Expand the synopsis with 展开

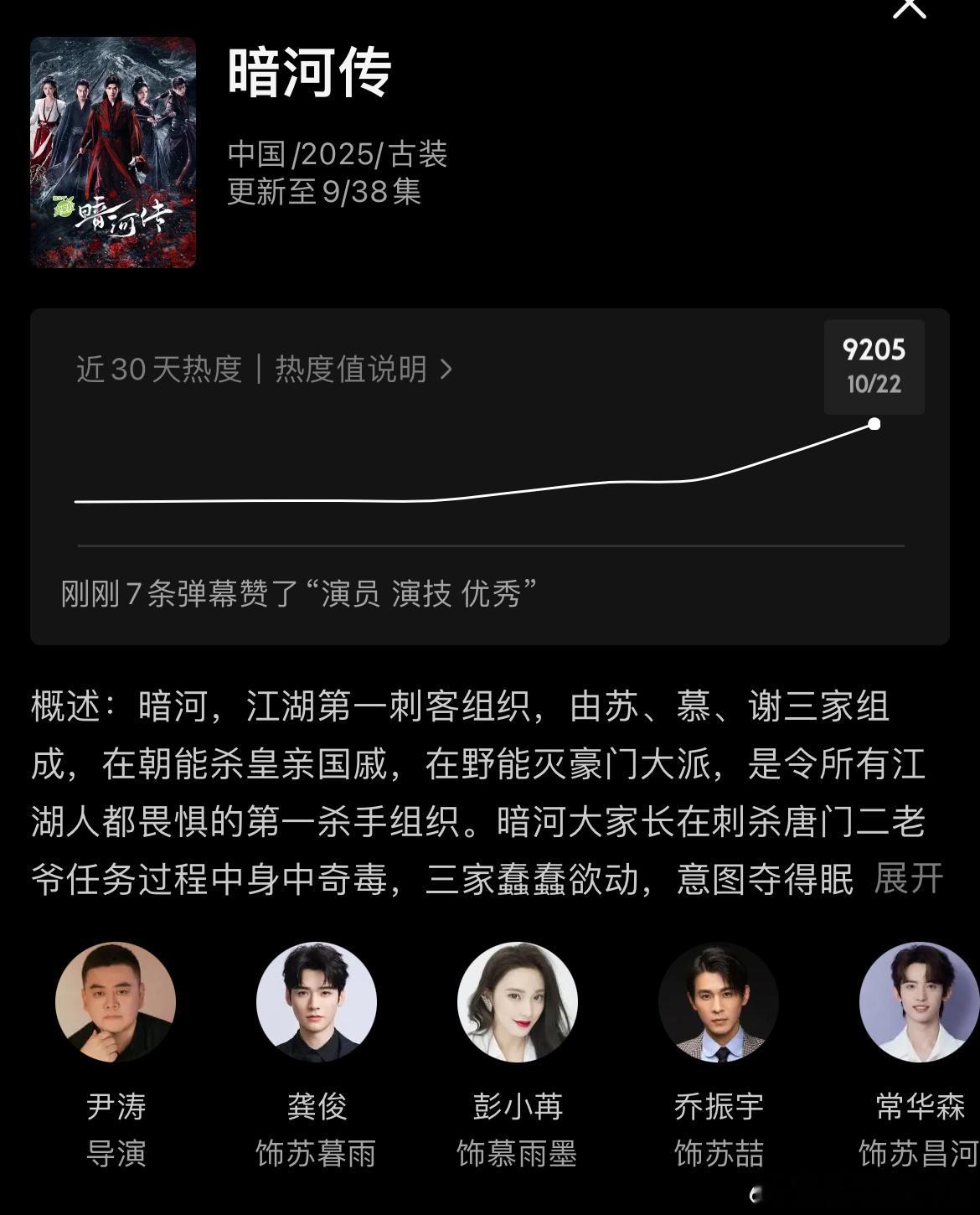coord(909,879)
